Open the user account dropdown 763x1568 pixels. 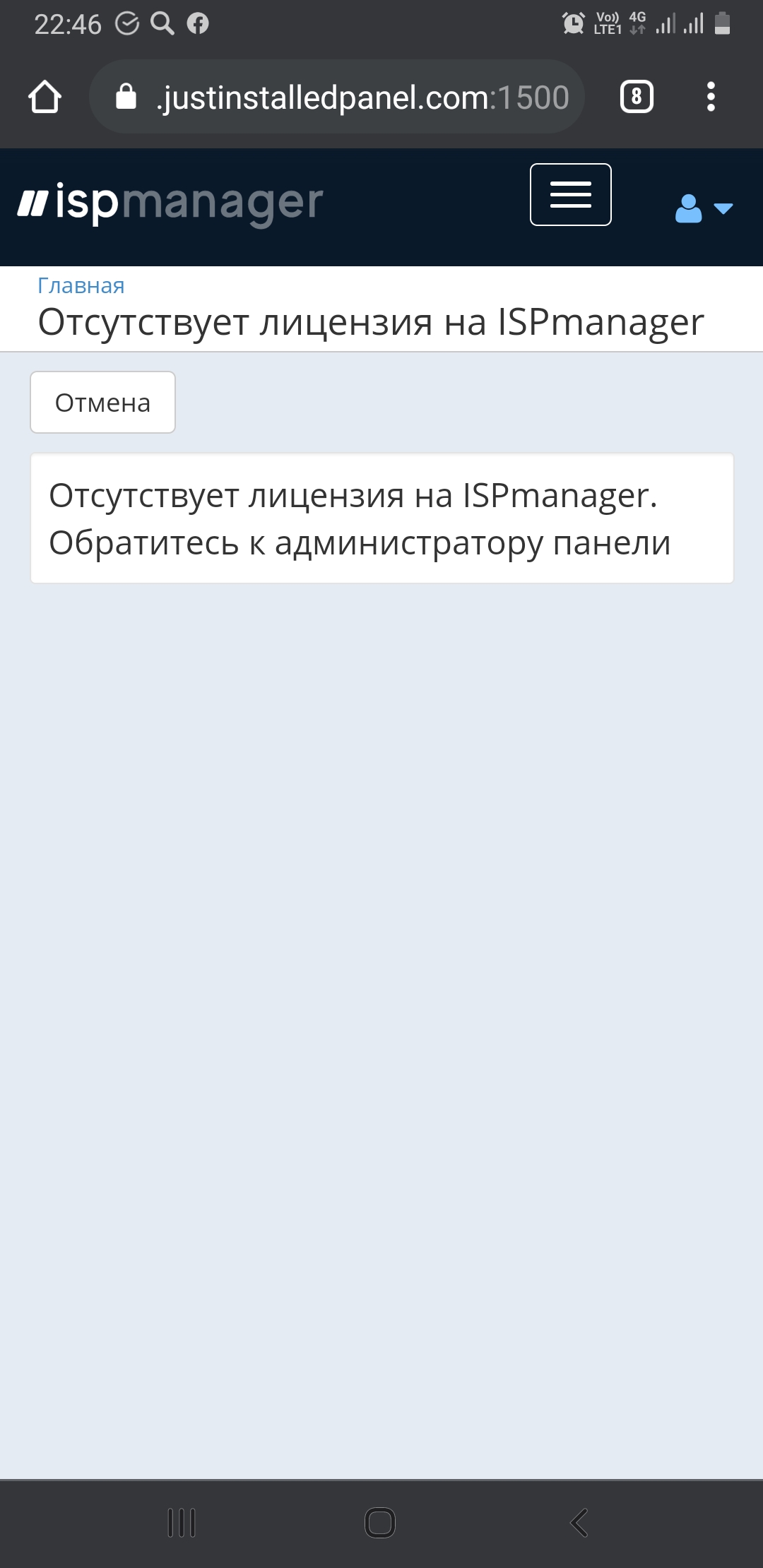(x=702, y=208)
